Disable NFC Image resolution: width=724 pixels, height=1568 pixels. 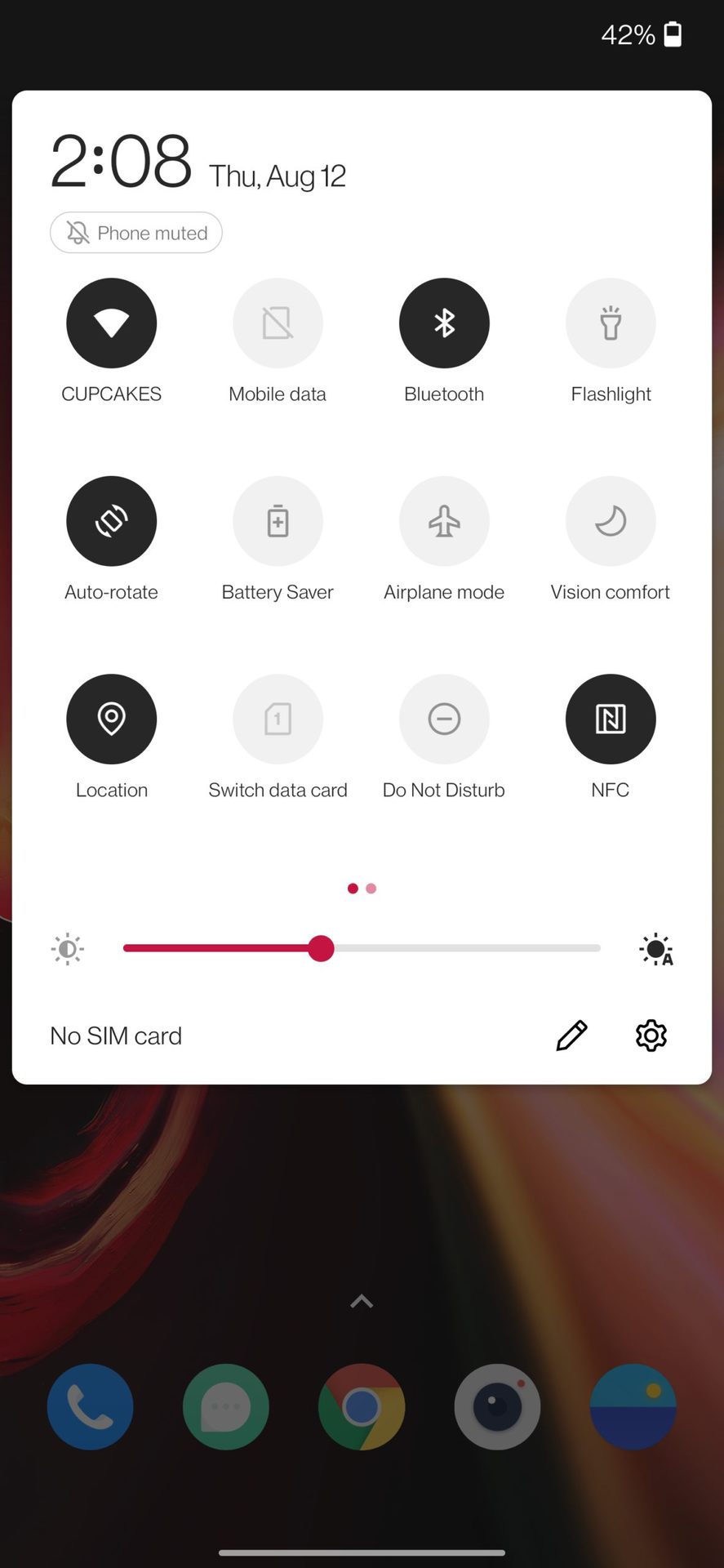coord(611,719)
